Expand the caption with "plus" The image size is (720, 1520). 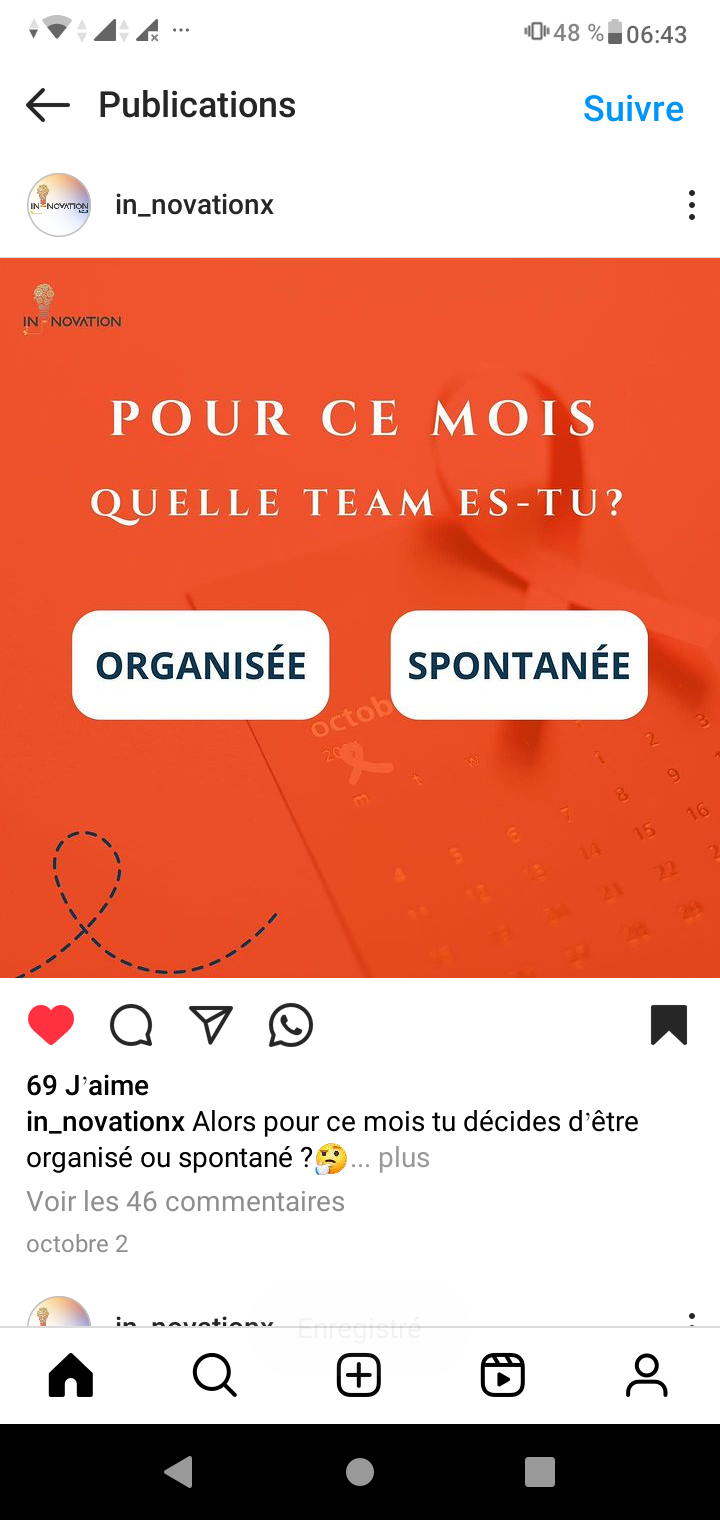[404, 1158]
